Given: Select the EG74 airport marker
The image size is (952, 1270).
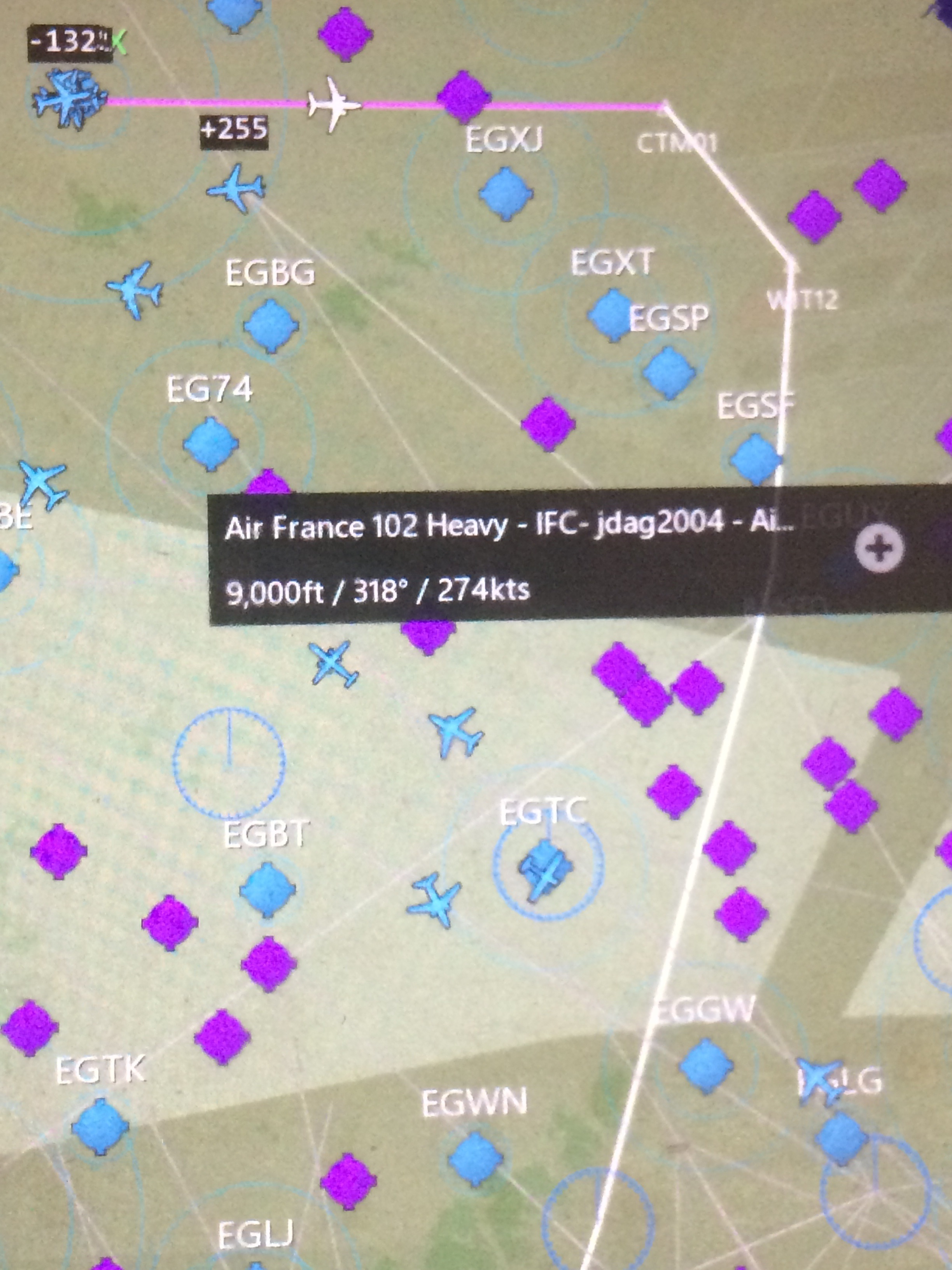Looking at the screenshot, I should [x=211, y=444].
